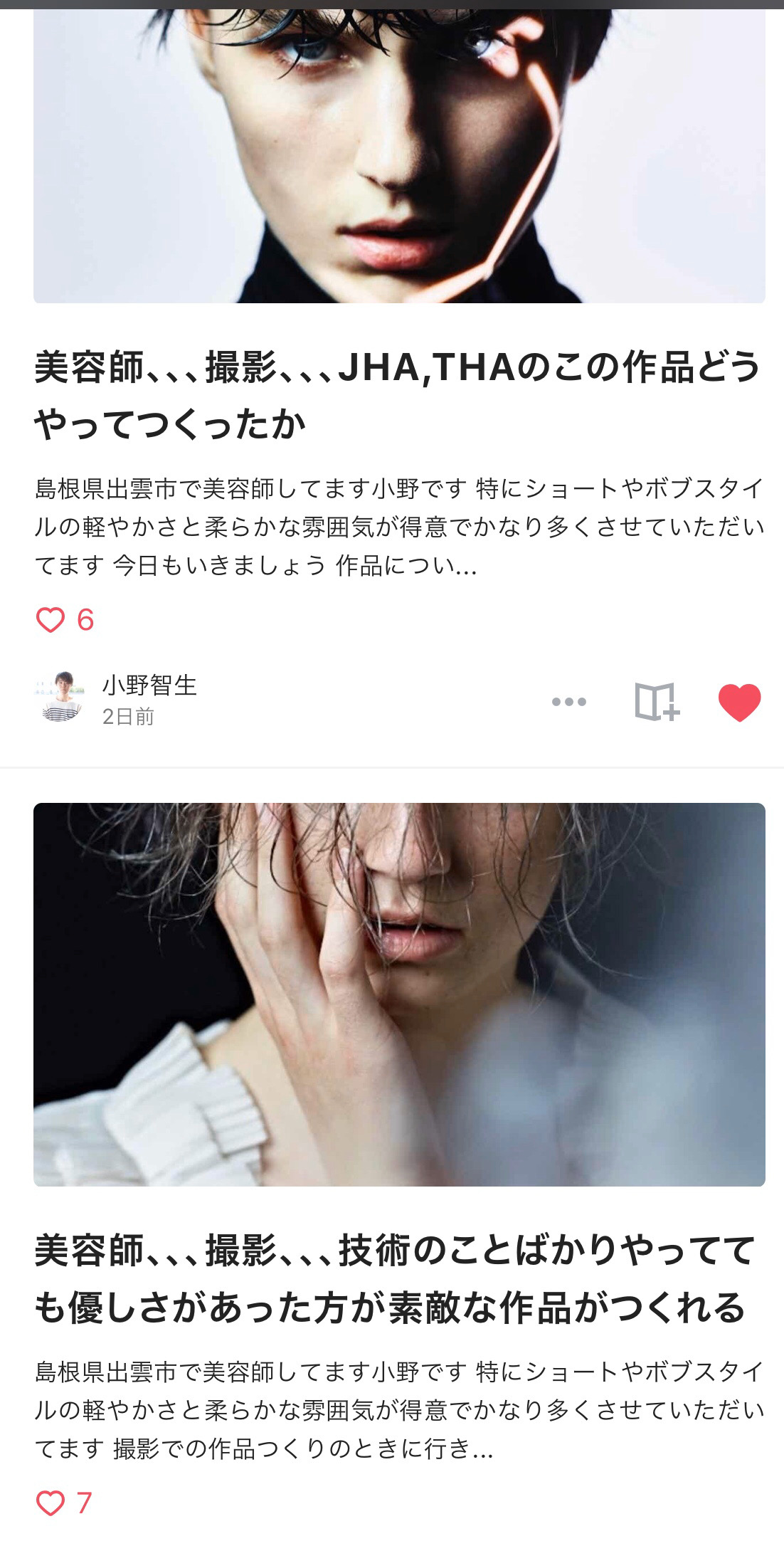Unlike the JHA,THA article with the filled heart
The width and height of the screenshot is (784, 1546).
tap(739, 702)
